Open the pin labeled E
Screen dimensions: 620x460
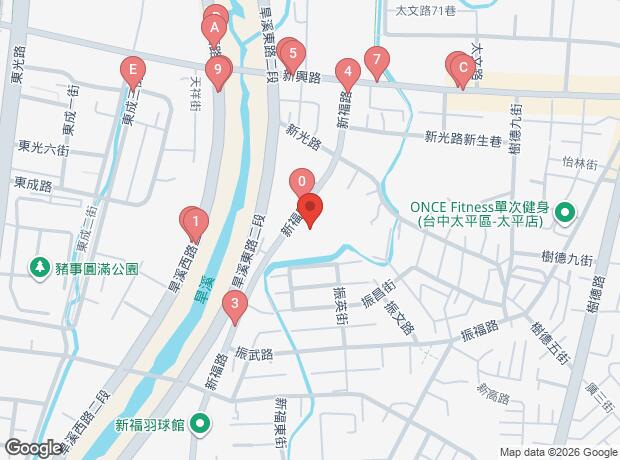coord(132,70)
